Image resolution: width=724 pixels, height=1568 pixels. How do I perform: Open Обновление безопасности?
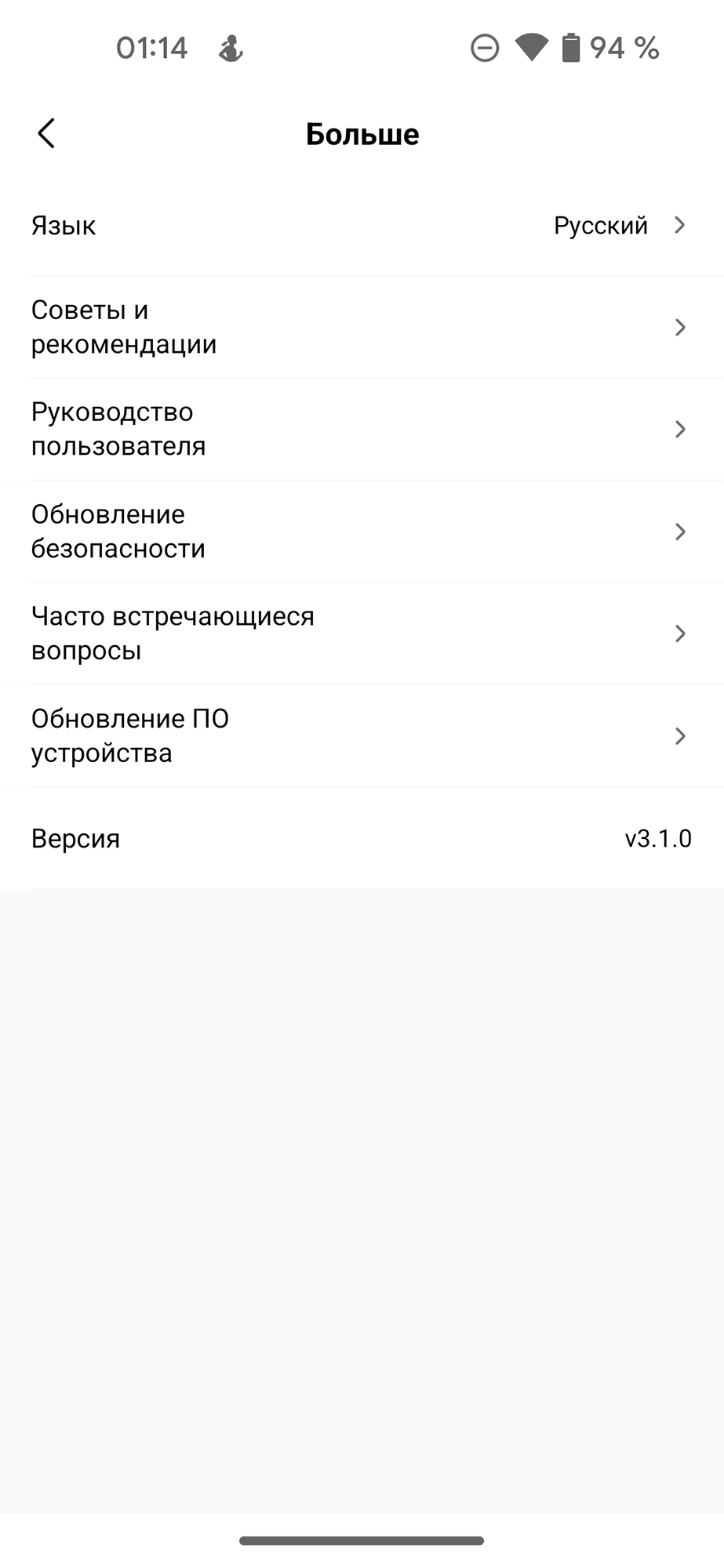click(x=361, y=532)
